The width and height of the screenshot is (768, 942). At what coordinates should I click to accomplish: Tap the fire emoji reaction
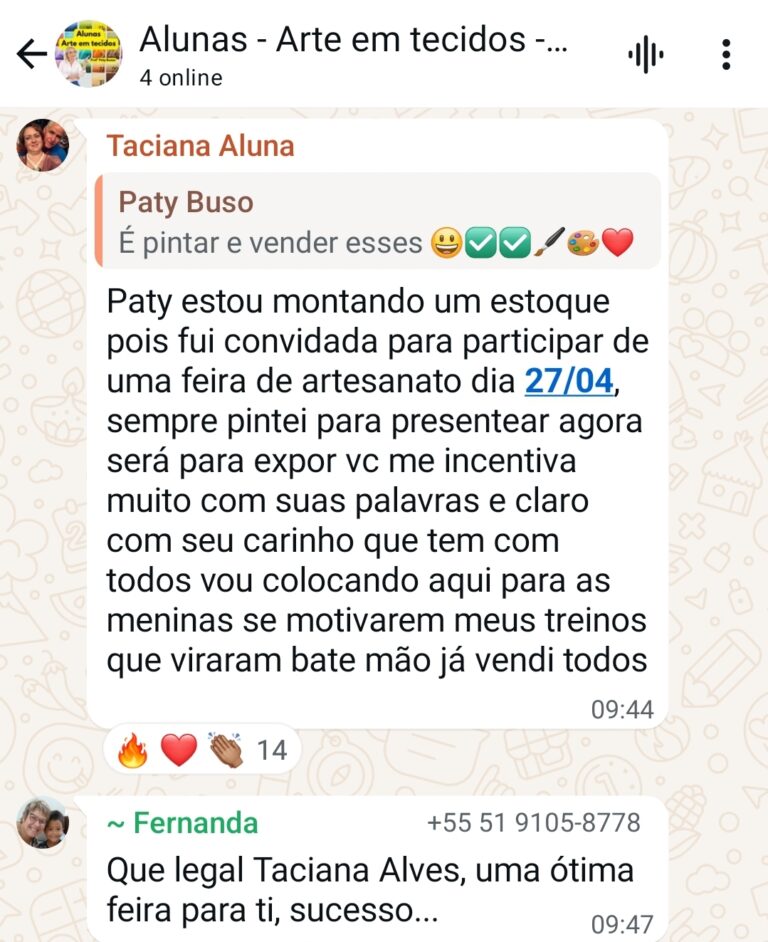click(x=133, y=749)
